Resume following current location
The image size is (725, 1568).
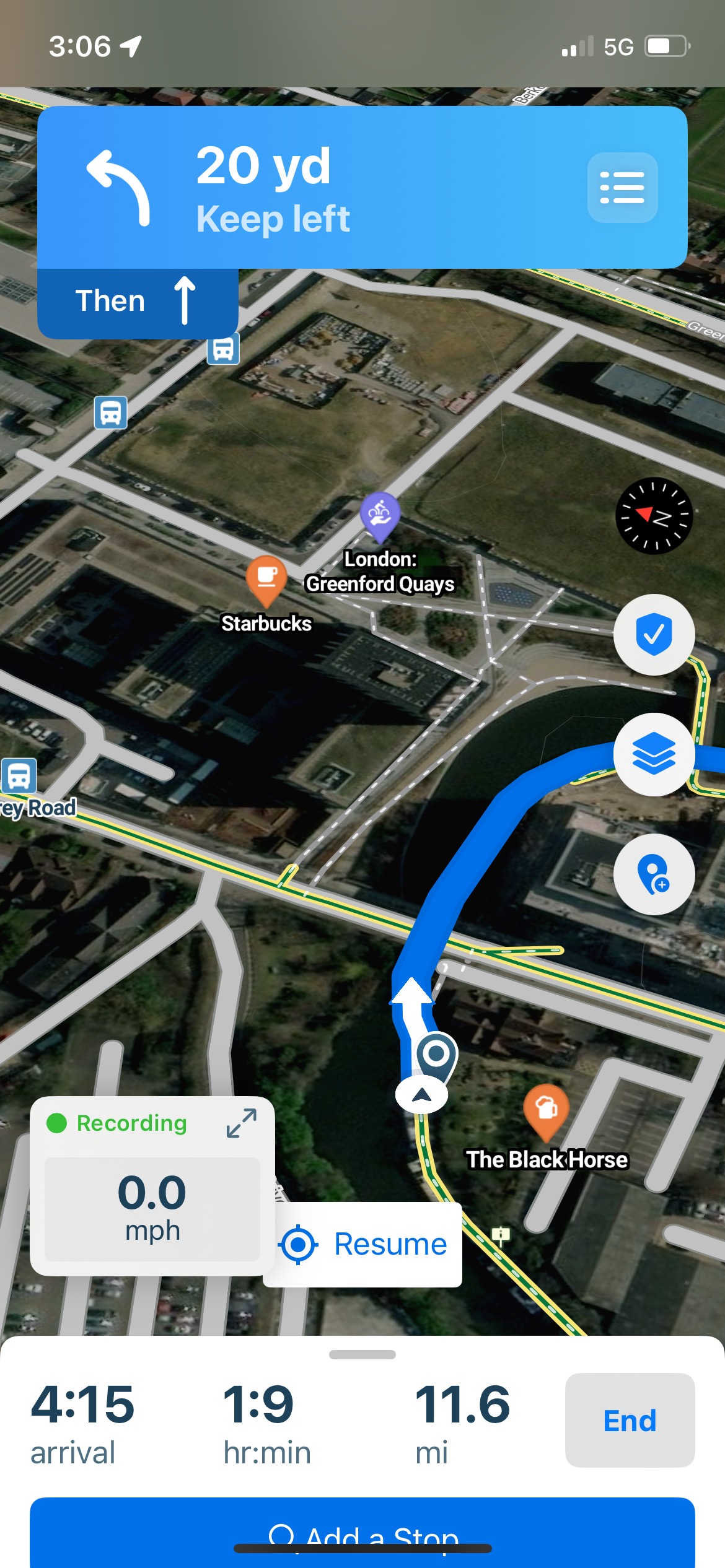point(363,1244)
